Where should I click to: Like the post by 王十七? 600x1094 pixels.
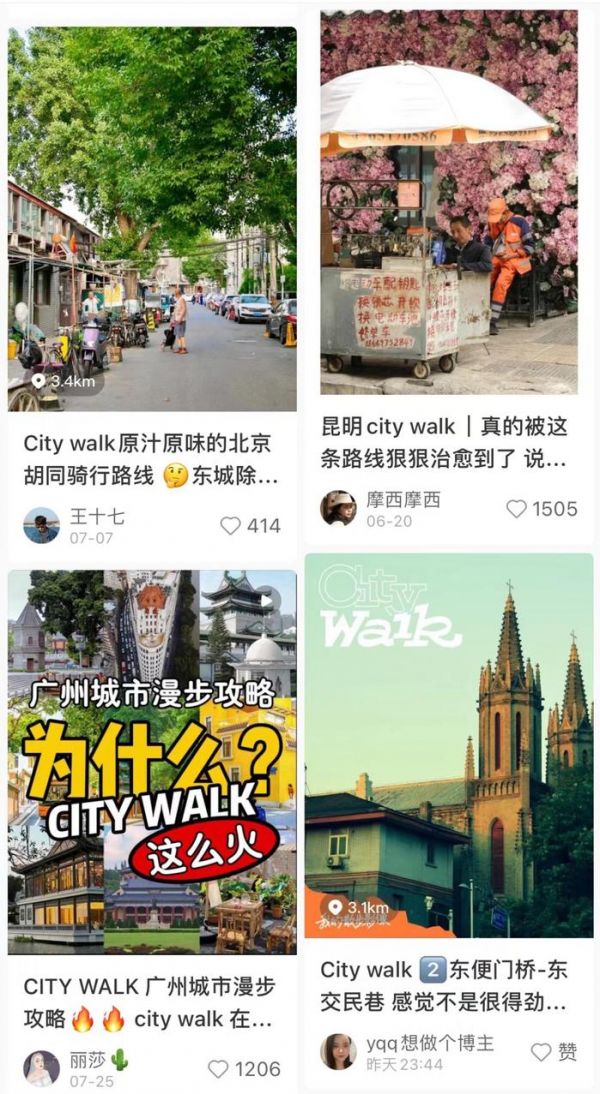pyautogui.click(x=231, y=526)
